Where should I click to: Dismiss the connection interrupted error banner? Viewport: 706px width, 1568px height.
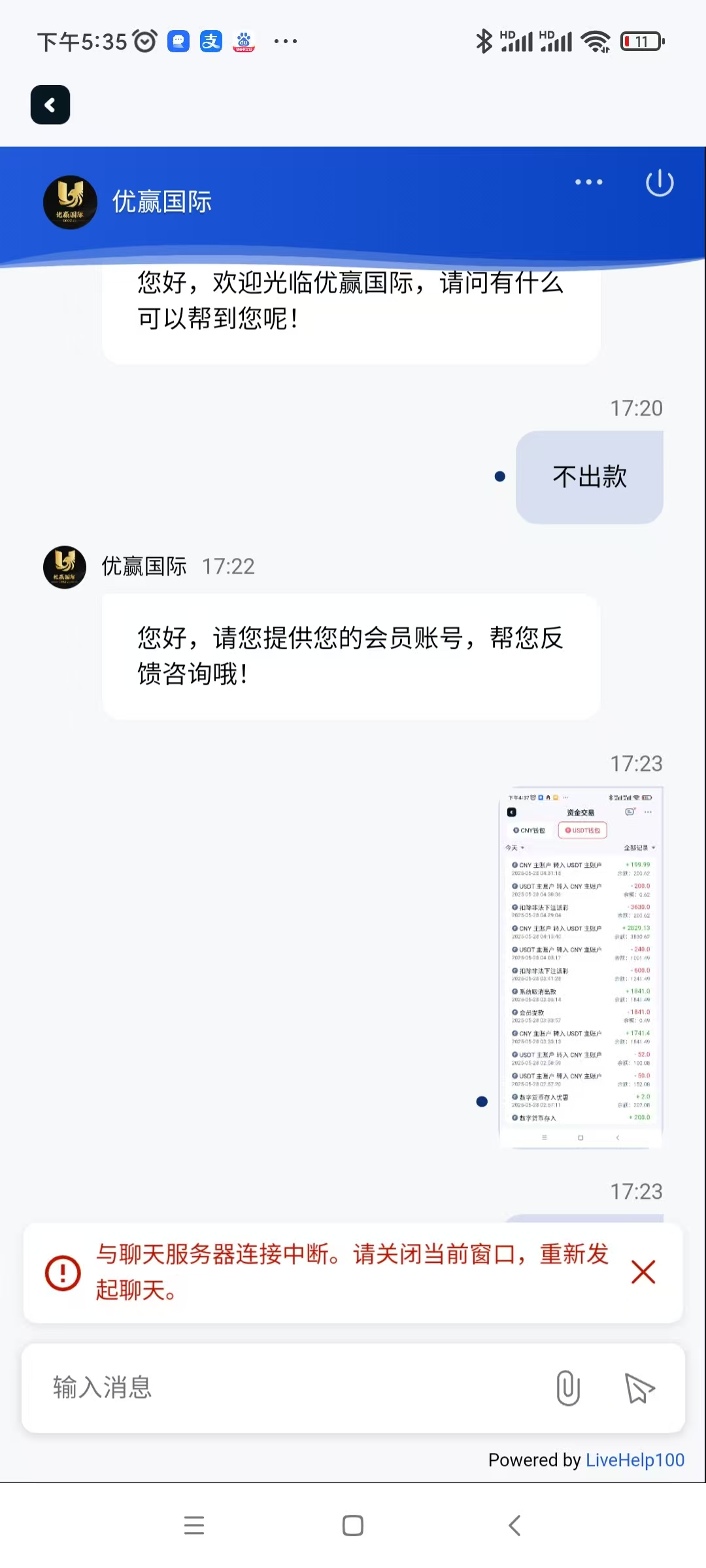[643, 1272]
